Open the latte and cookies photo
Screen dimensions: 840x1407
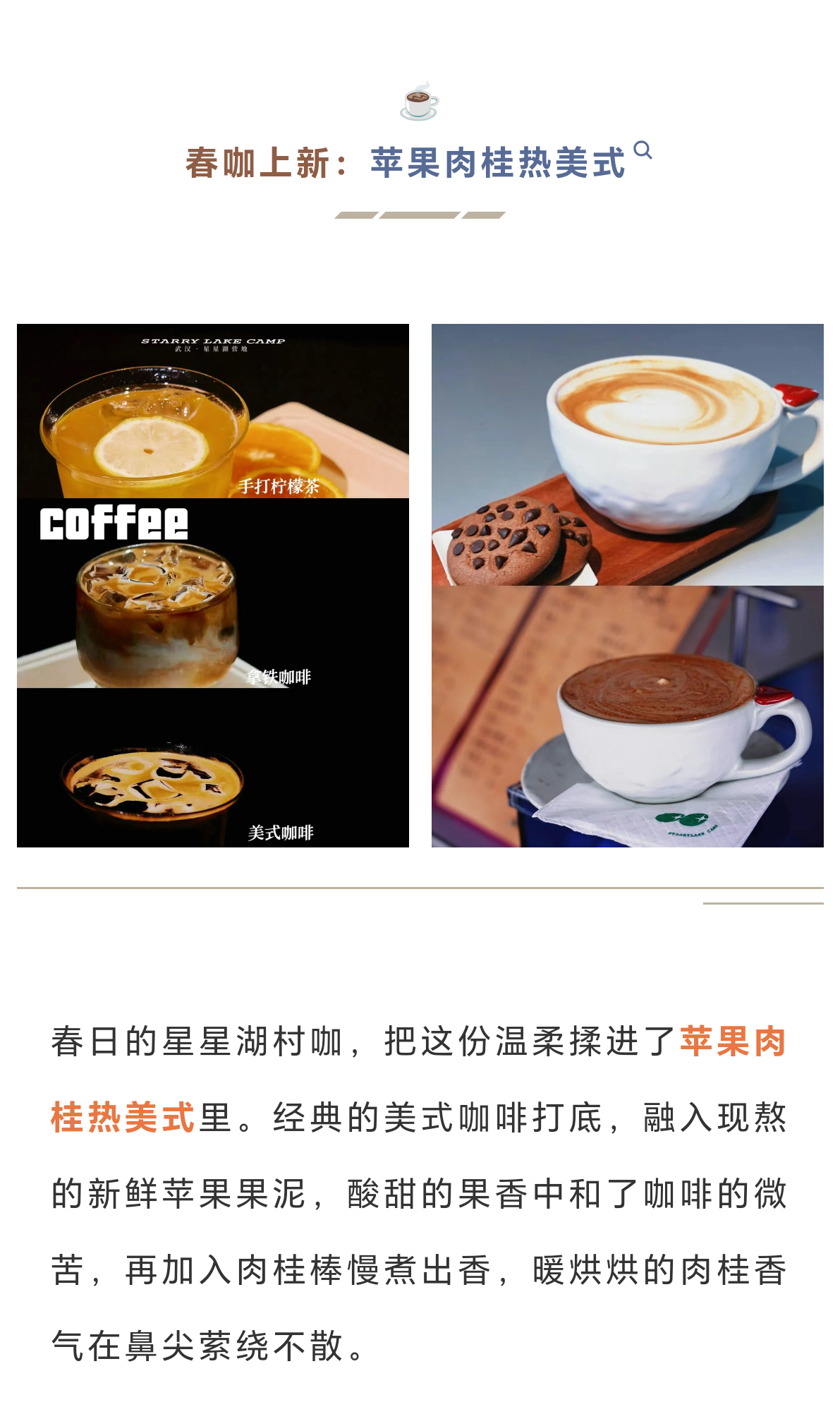(627, 454)
